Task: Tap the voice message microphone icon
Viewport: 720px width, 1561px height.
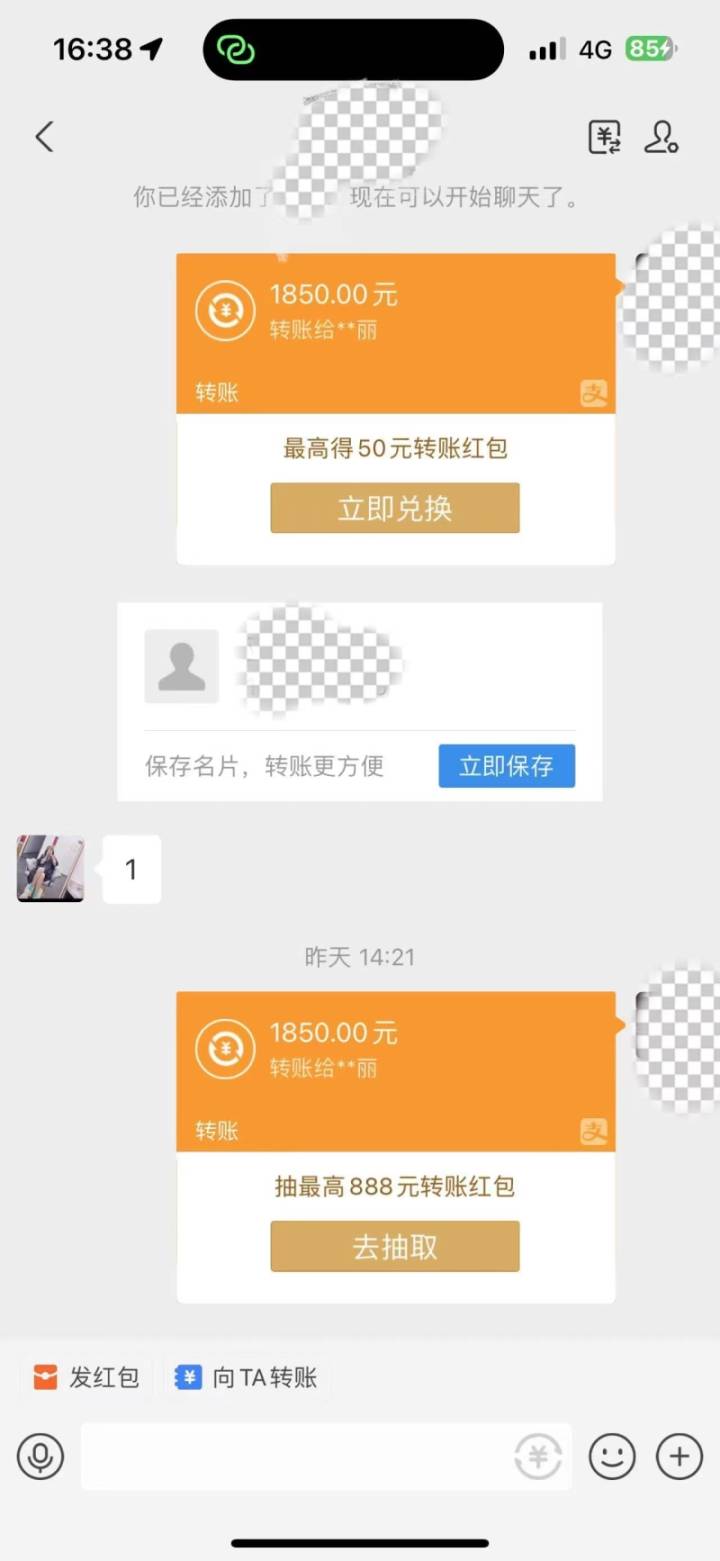Action: [40, 1456]
